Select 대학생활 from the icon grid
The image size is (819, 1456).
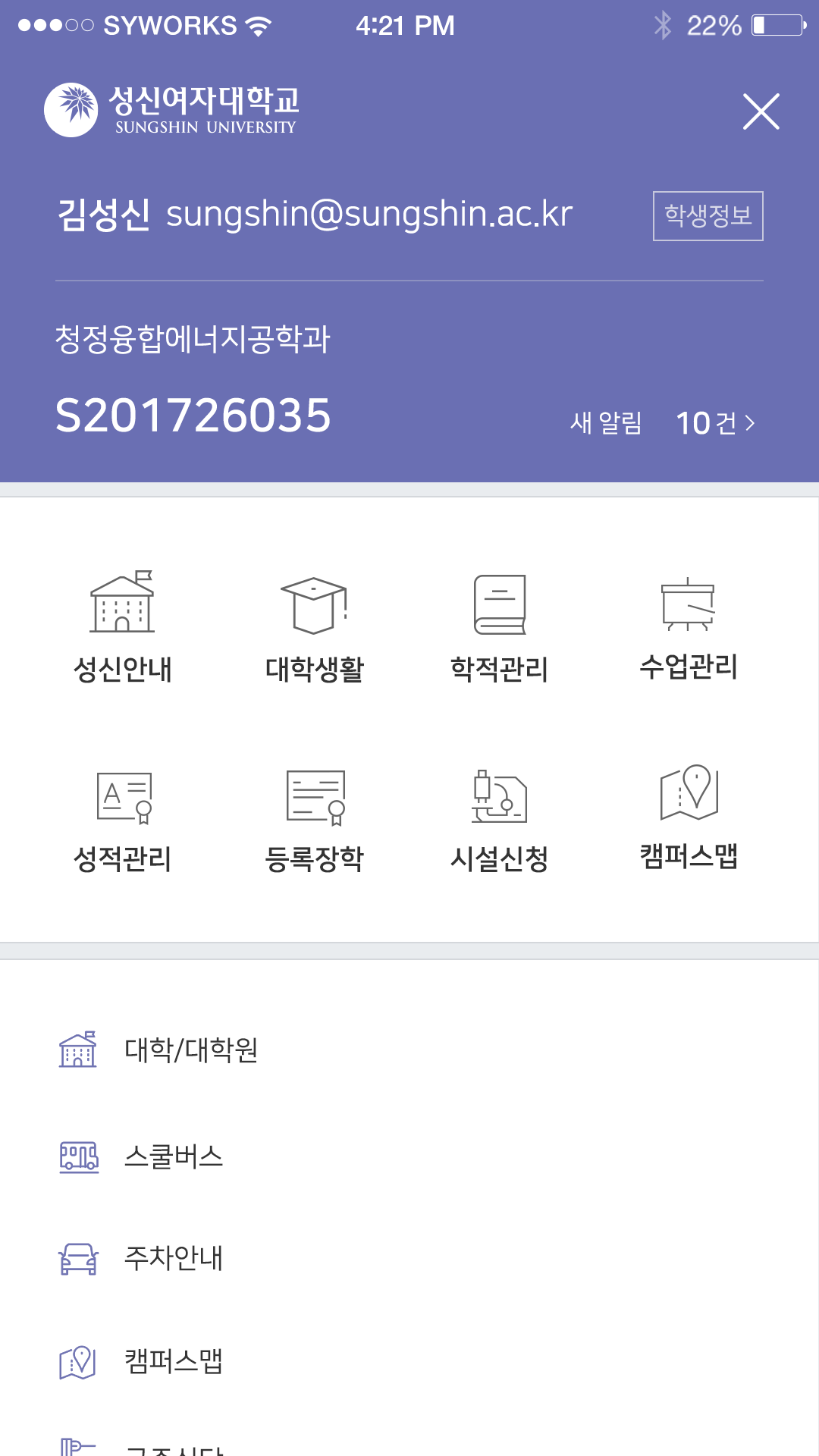314,626
